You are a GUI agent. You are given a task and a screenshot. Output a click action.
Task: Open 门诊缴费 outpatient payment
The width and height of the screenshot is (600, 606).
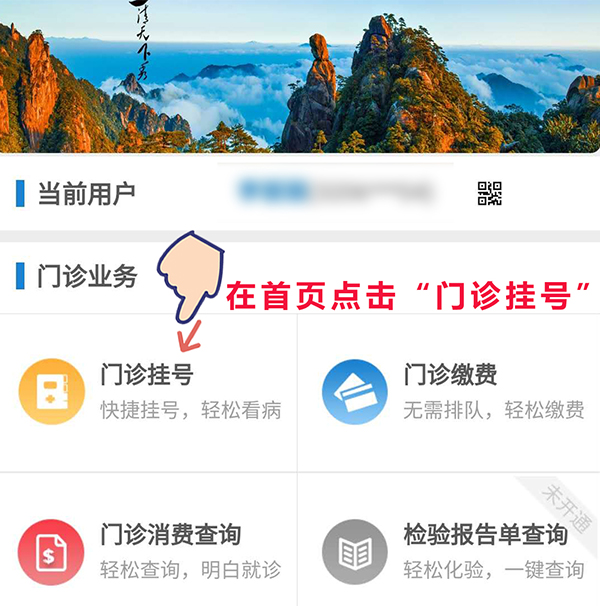pos(450,392)
